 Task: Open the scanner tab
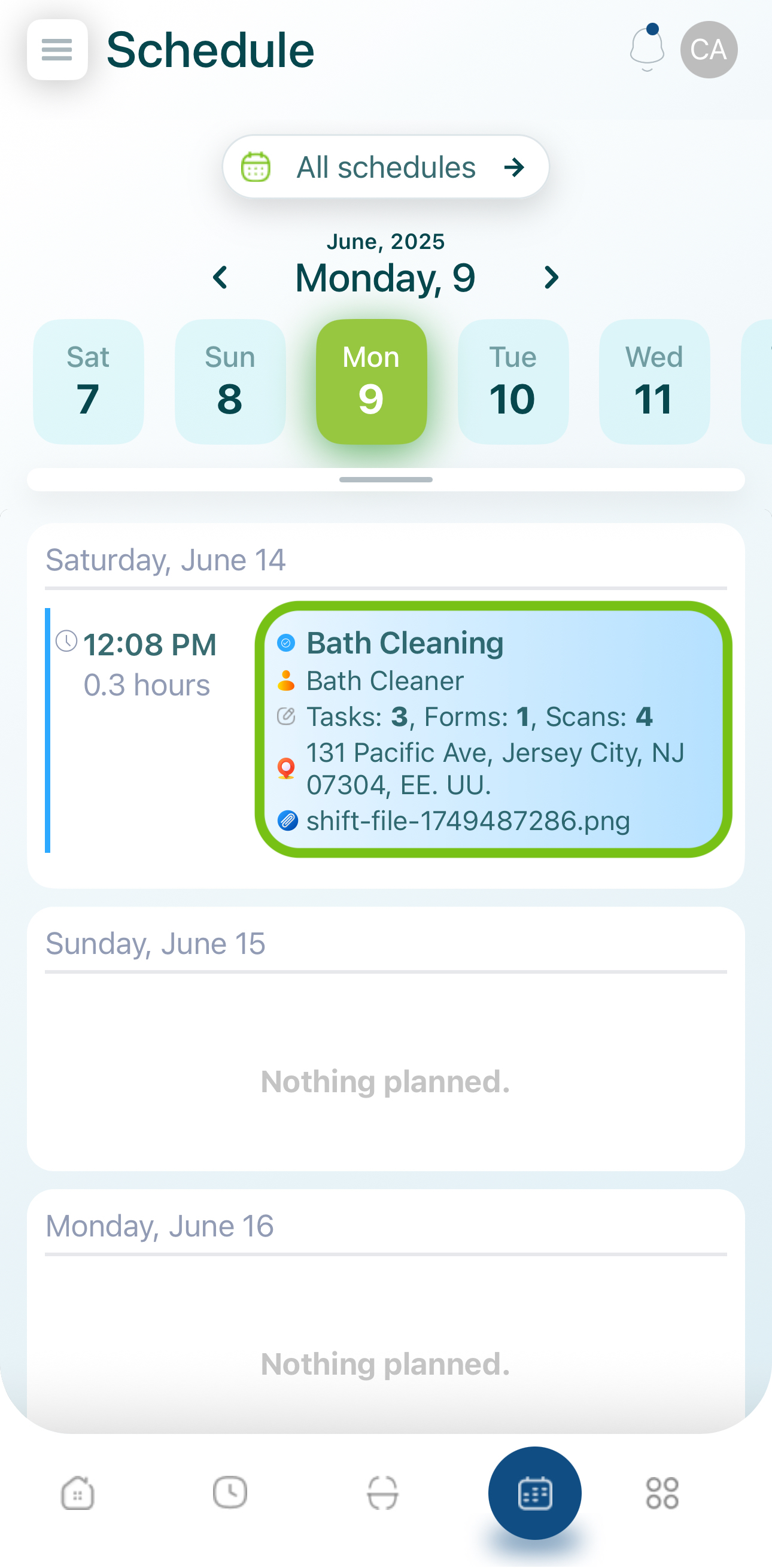click(383, 1493)
